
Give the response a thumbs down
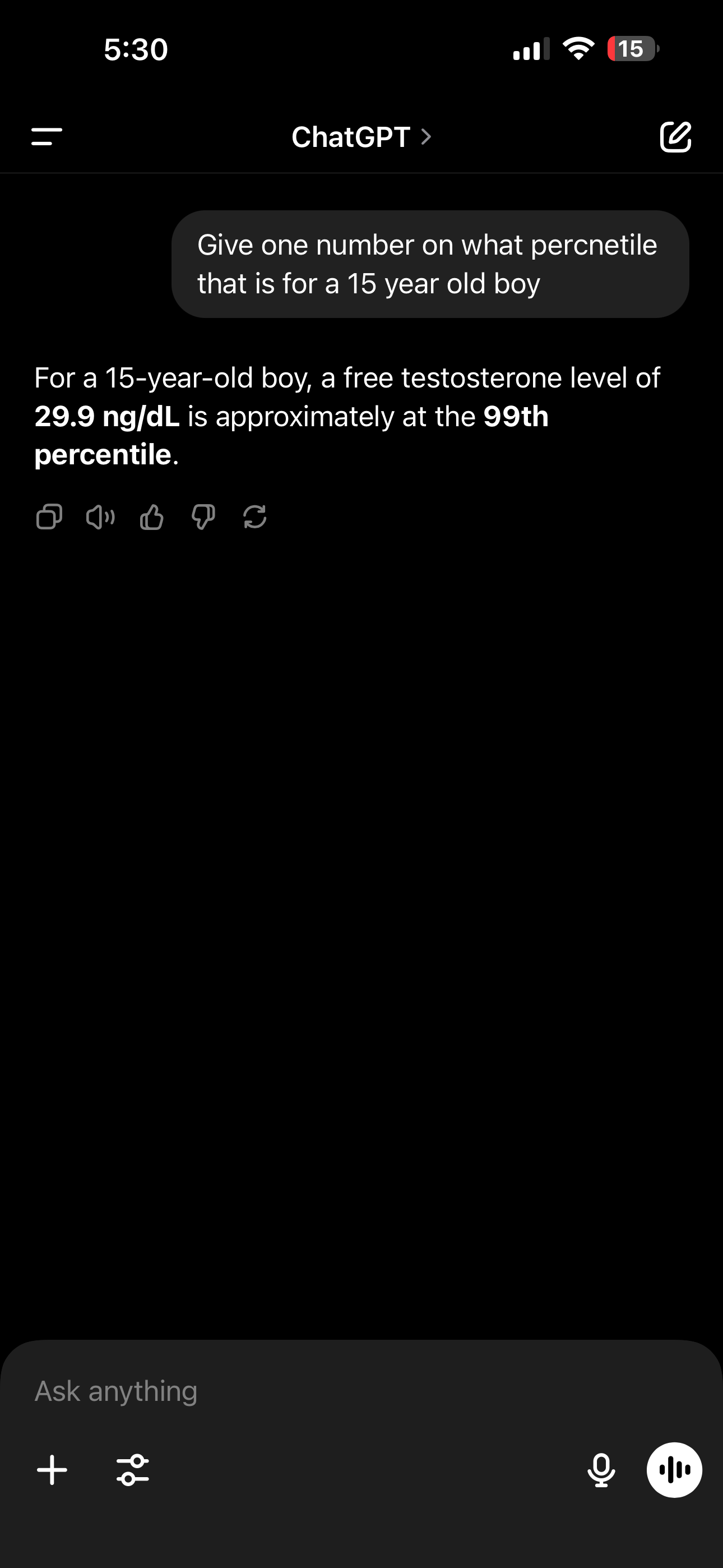tap(203, 518)
